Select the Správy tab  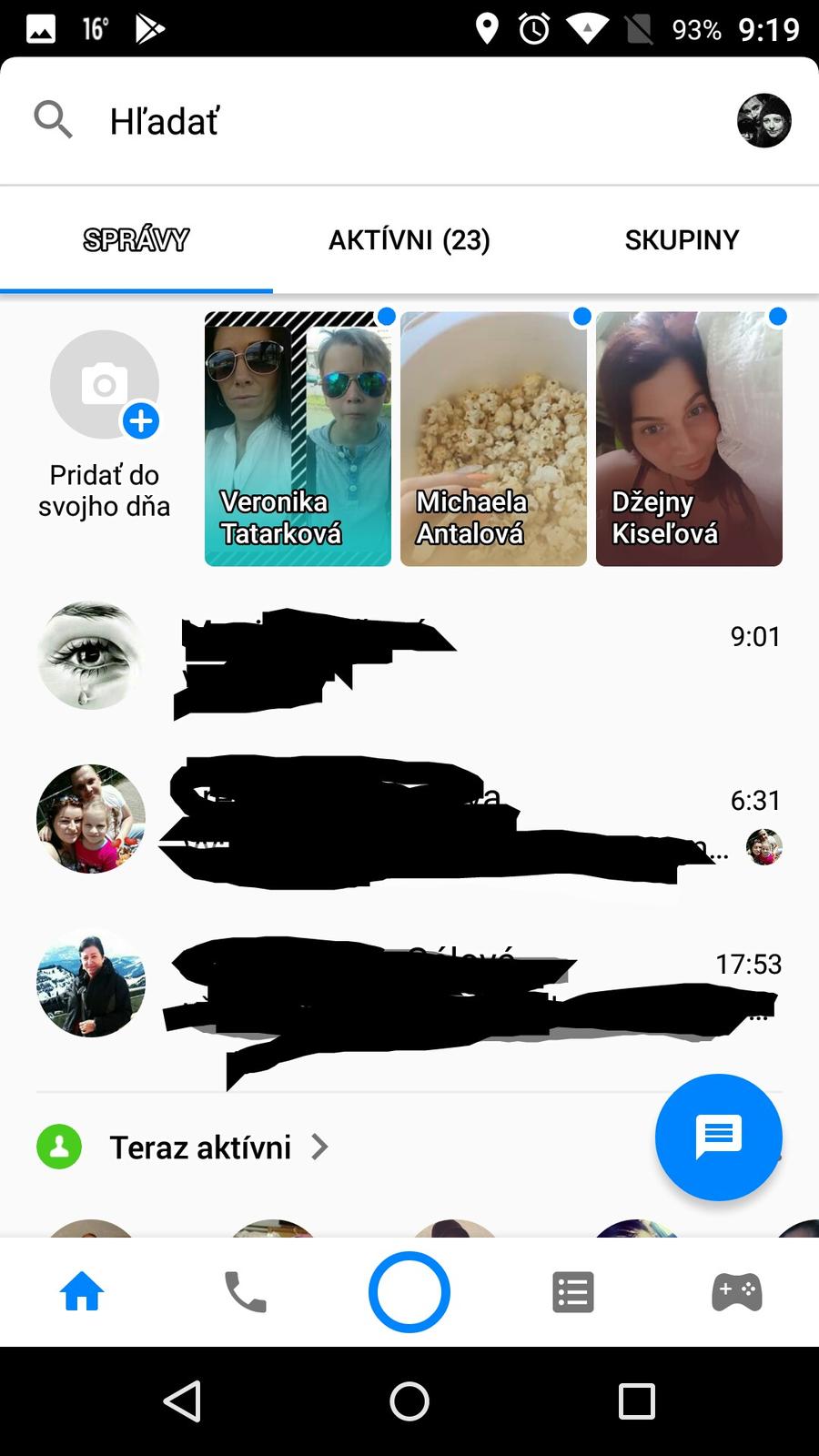pyautogui.click(x=136, y=240)
